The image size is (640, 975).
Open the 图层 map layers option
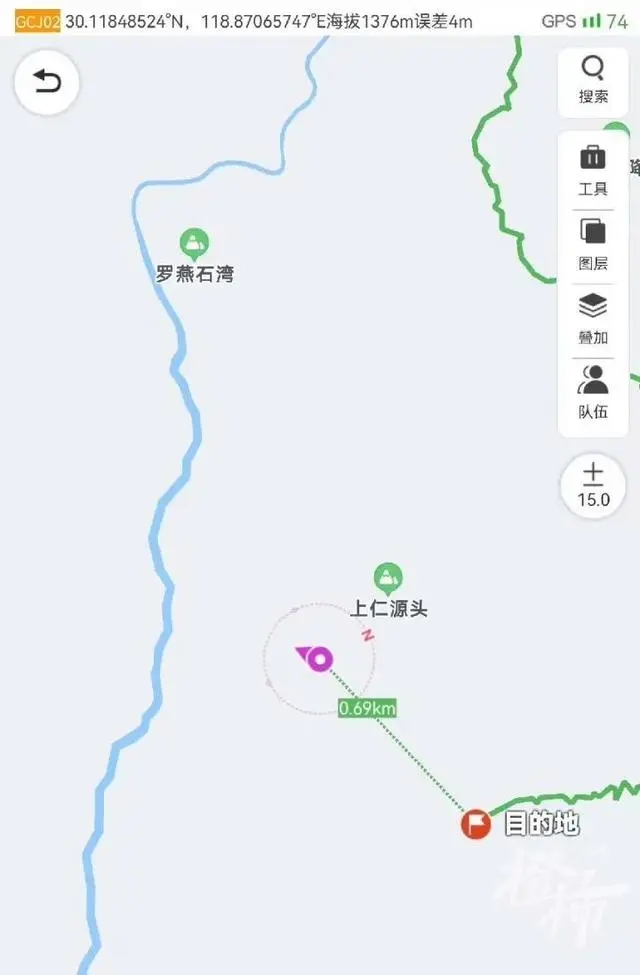(x=593, y=245)
